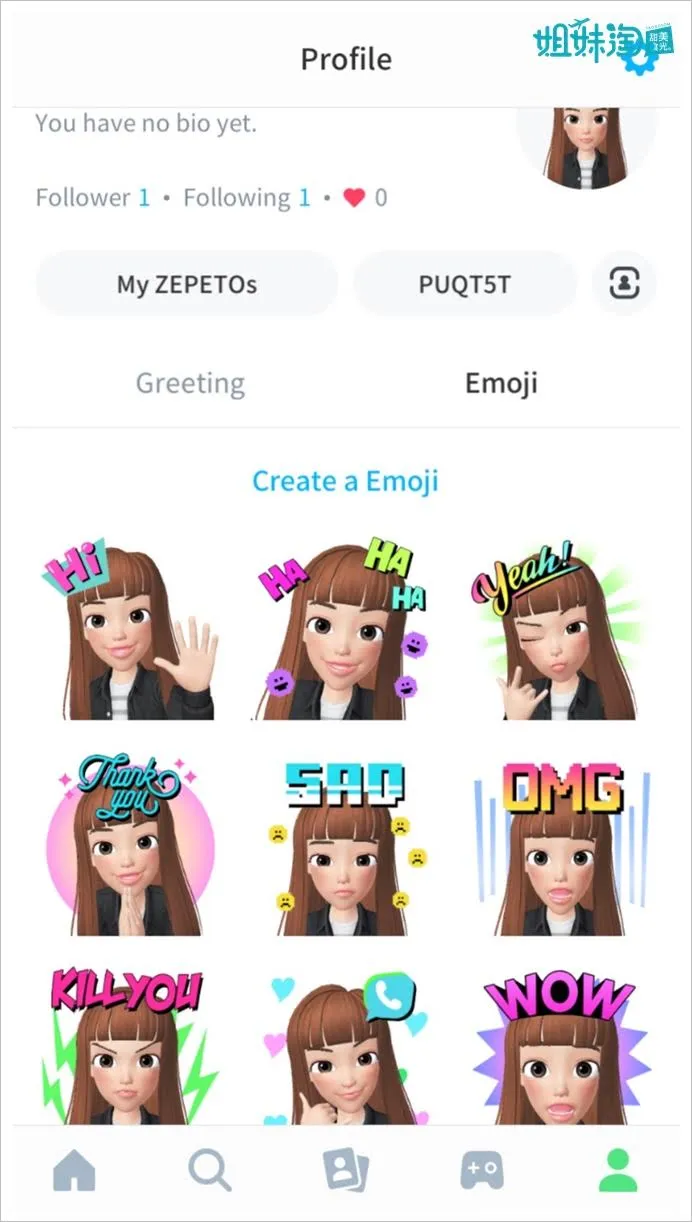Go to the Home tab
This screenshot has height=1222, width=692.
[x=74, y=1169]
